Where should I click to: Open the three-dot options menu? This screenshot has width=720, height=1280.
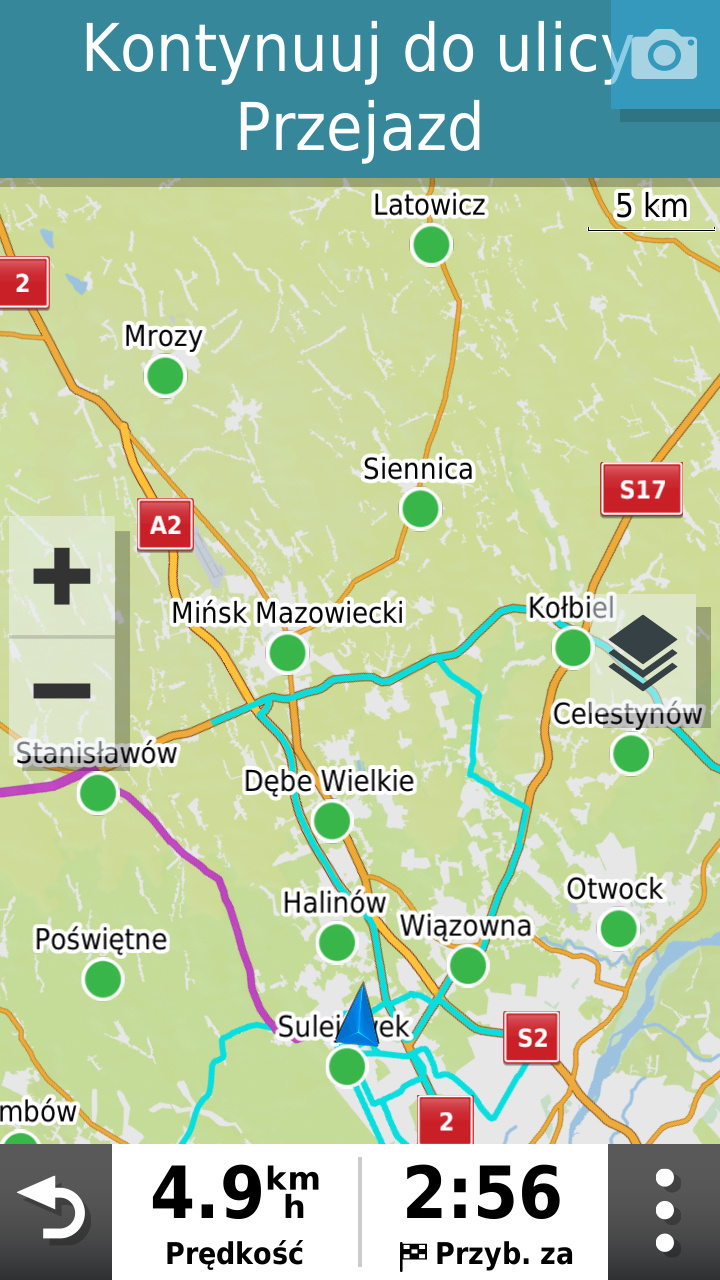tap(664, 1212)
